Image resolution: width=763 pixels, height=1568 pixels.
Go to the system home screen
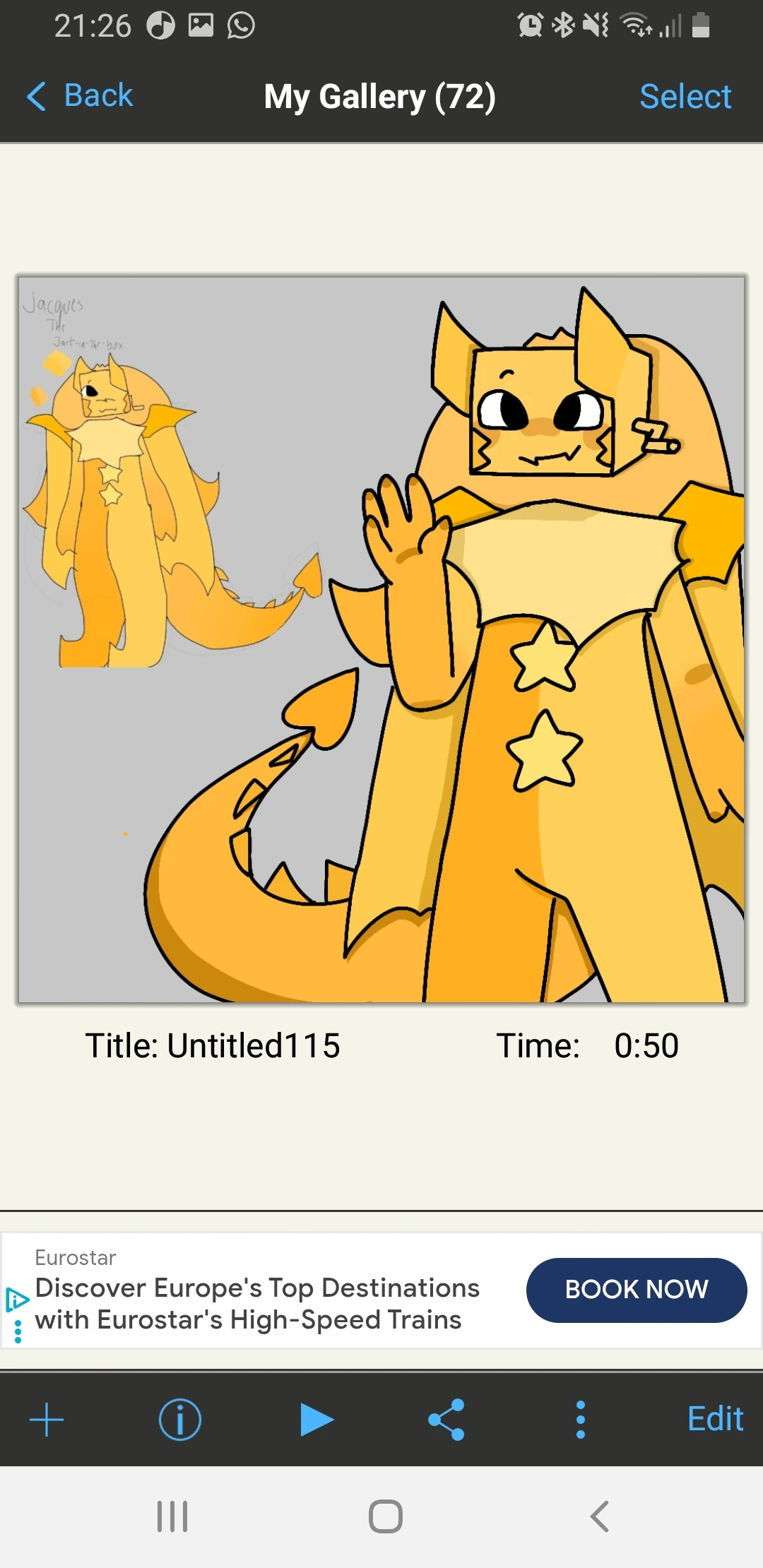click(x=385, y=1516)
